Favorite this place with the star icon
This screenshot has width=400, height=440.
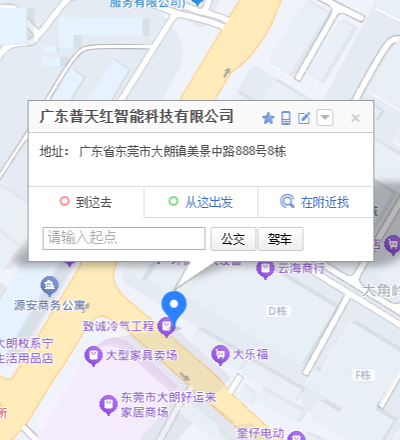(268, 118)
